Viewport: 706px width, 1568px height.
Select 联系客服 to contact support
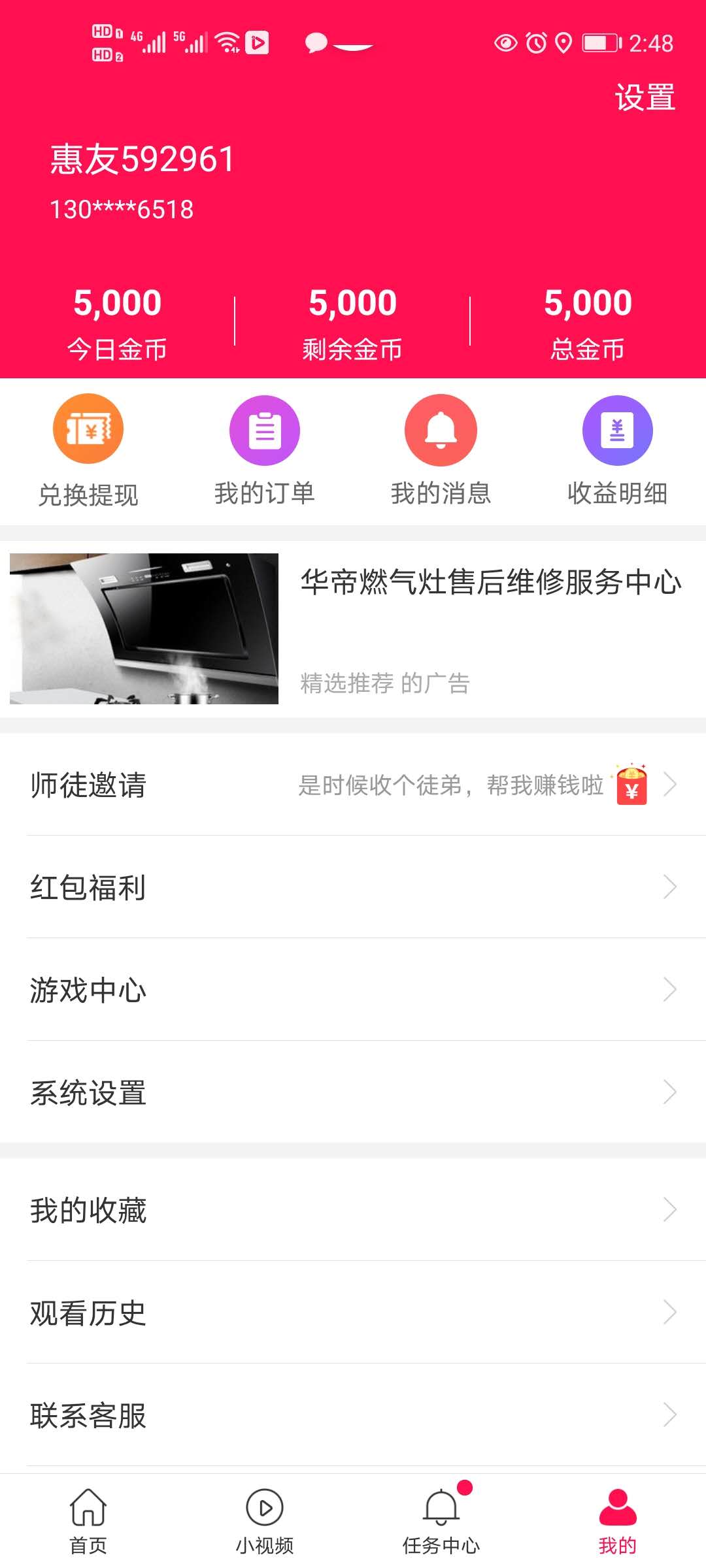tap(353, 1414)
